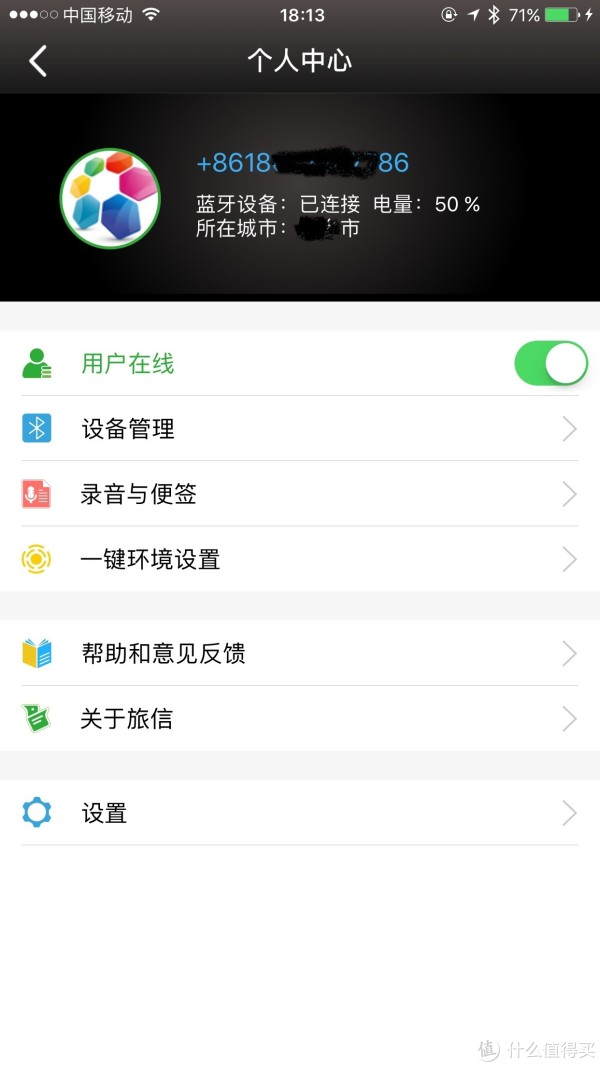Open 一键环境设置
Viewport: 600px width, 1067px height.
(x=300, y=559)
